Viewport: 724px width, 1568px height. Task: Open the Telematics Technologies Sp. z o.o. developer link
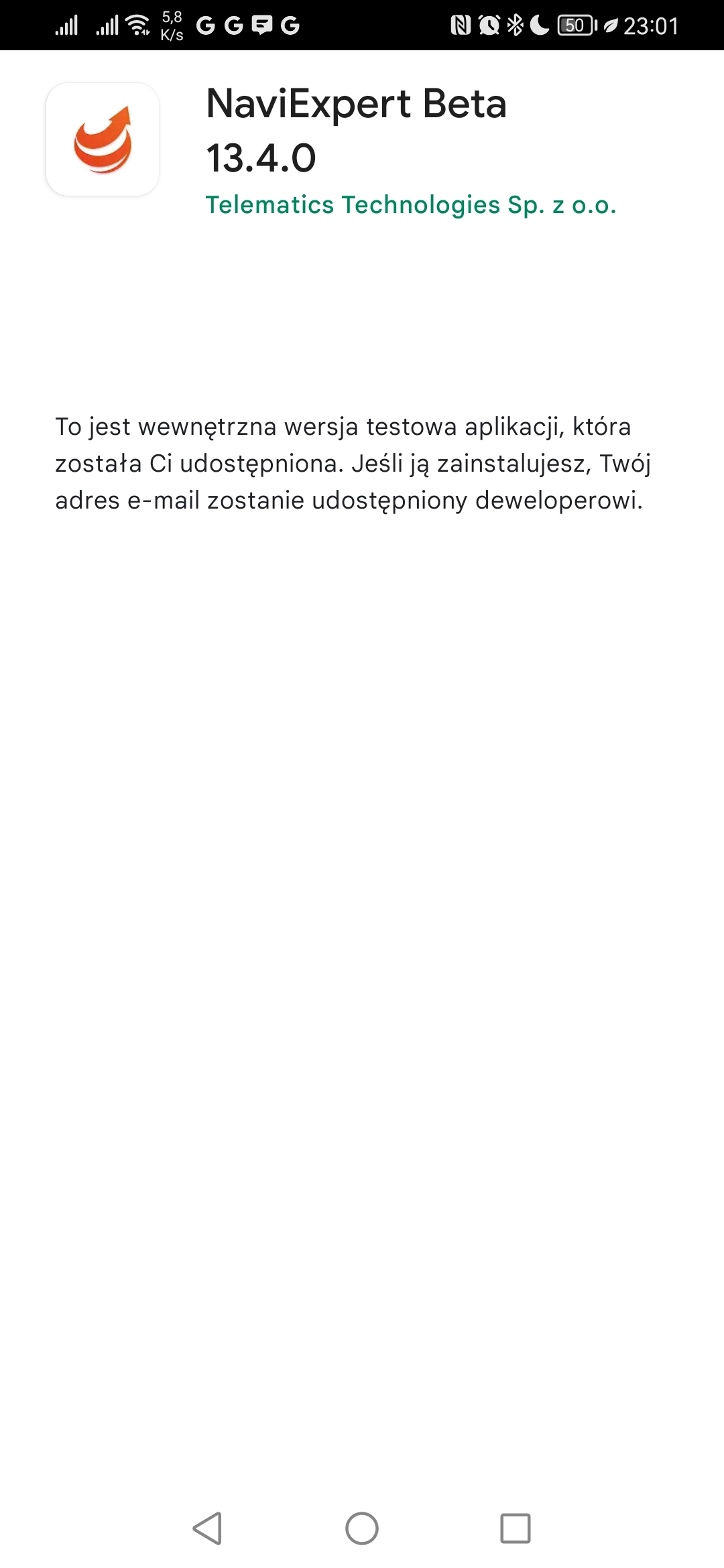pyautogui.click(x=410, y=206)
